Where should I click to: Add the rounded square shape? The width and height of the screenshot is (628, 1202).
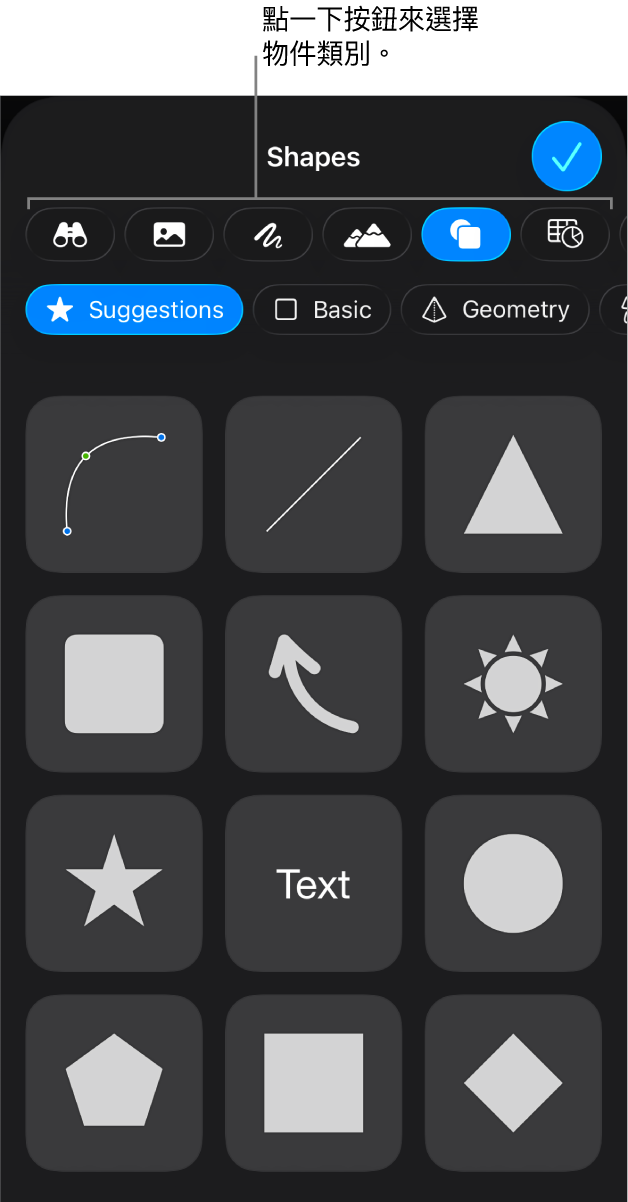114,684
